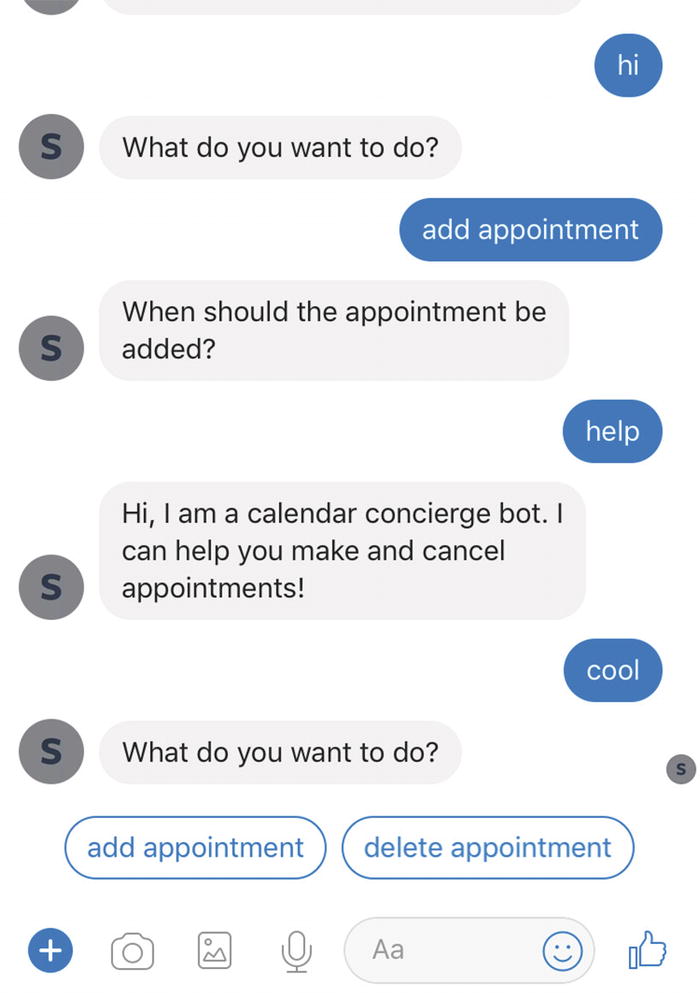Open the camera to take a photo
This screenshot has height=999, width=700.
132,950
